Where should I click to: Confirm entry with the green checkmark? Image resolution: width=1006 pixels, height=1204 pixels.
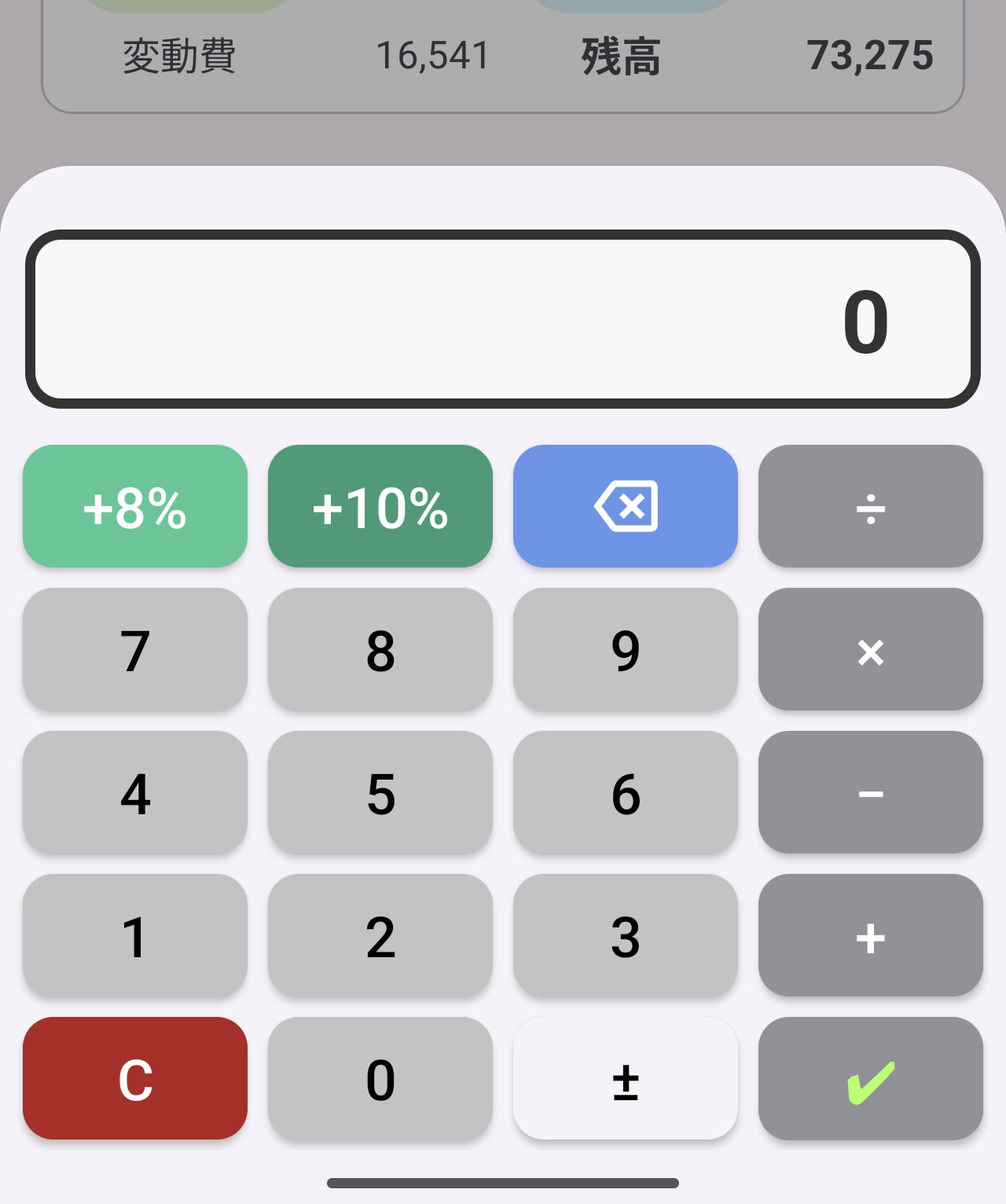pos(871,1079)
